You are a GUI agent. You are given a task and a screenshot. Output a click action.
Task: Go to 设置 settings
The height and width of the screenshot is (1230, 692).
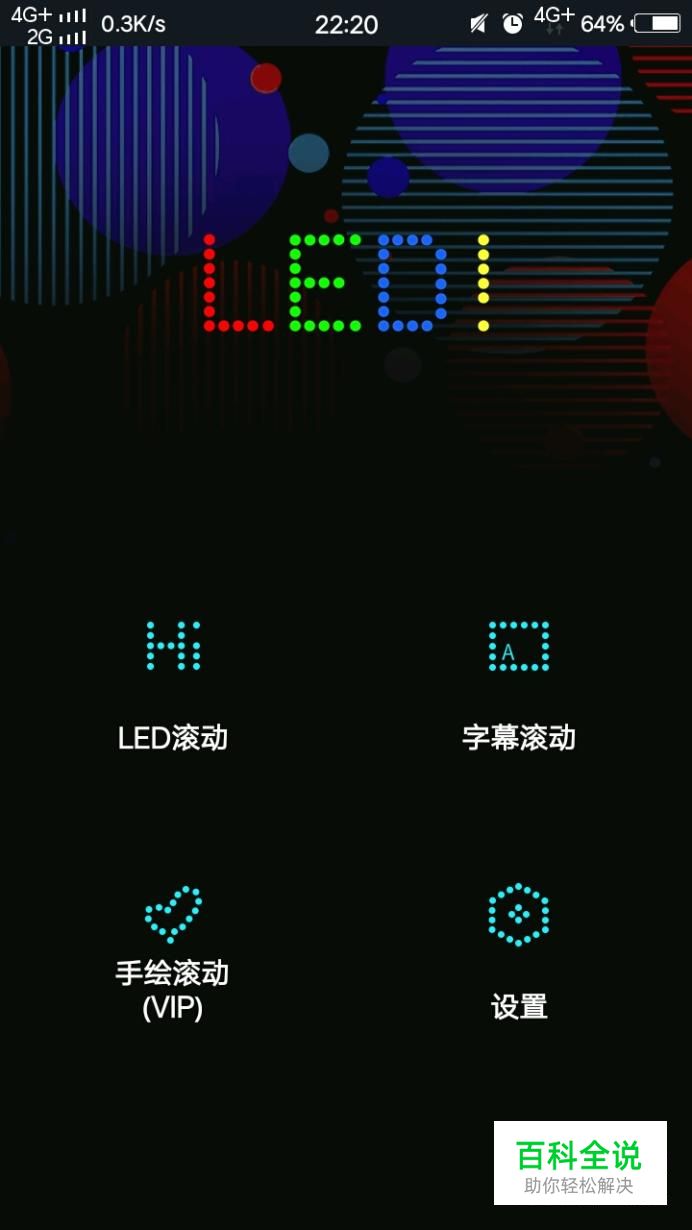(518, 950)
